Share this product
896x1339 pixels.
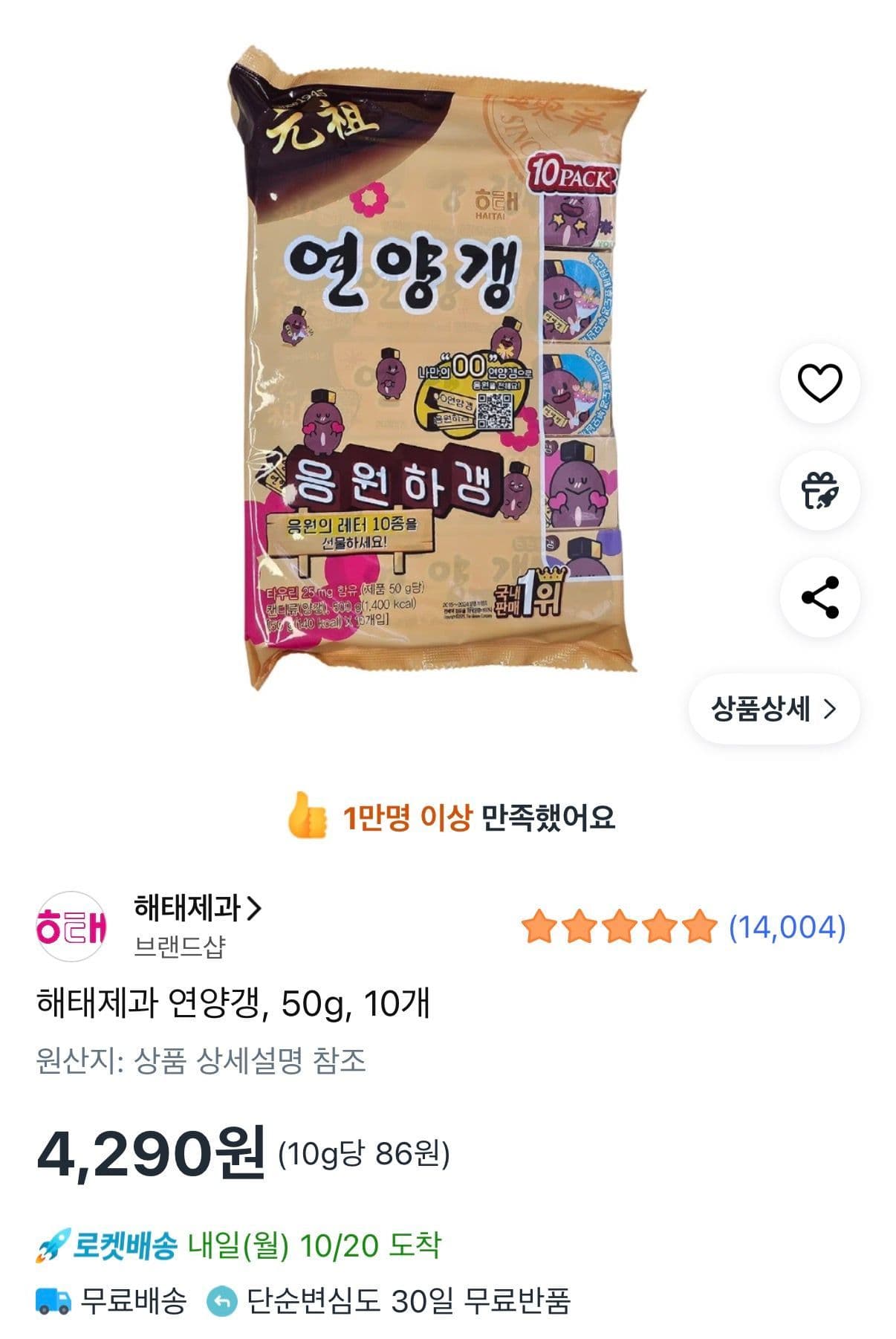click(819, 597)
